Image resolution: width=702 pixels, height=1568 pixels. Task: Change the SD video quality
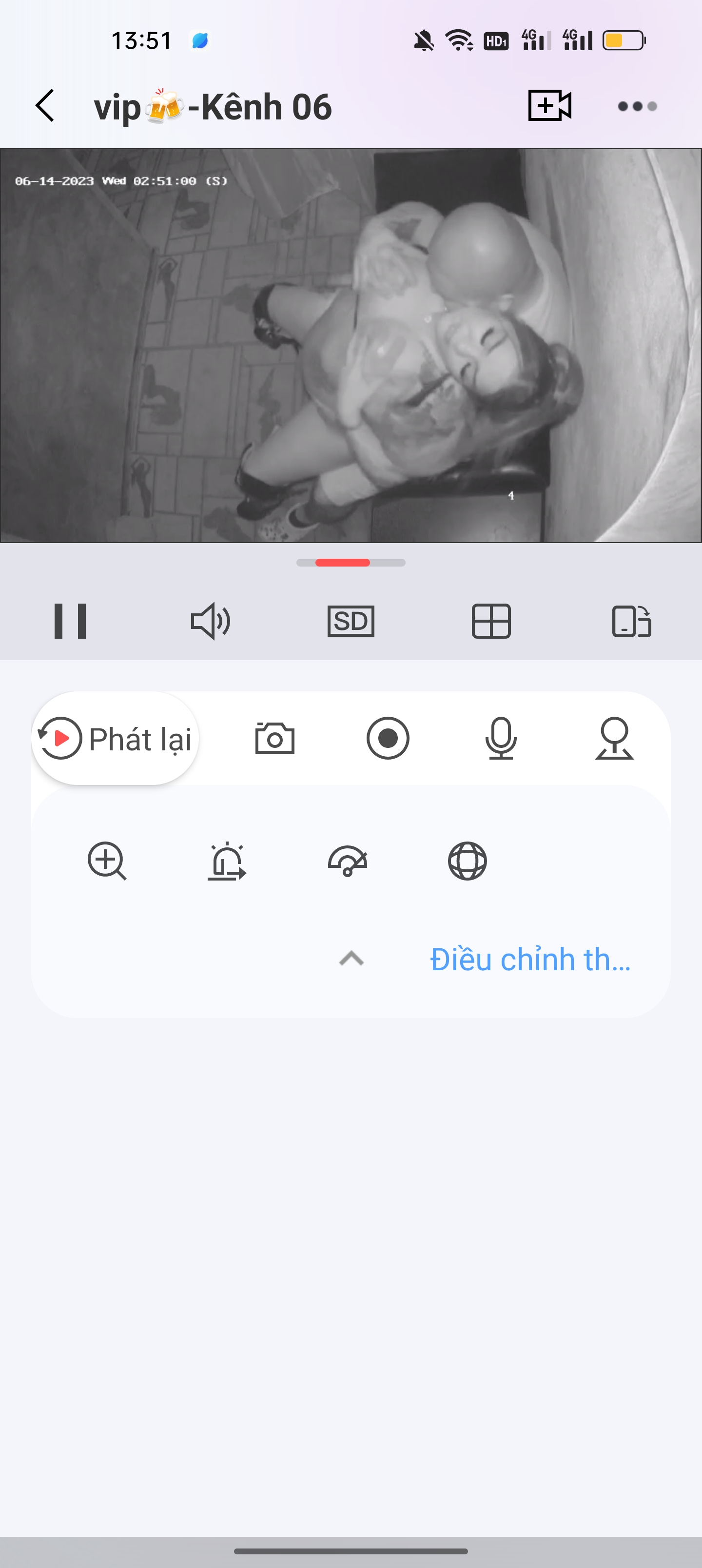pyautogui.click(x=351, y=621)
